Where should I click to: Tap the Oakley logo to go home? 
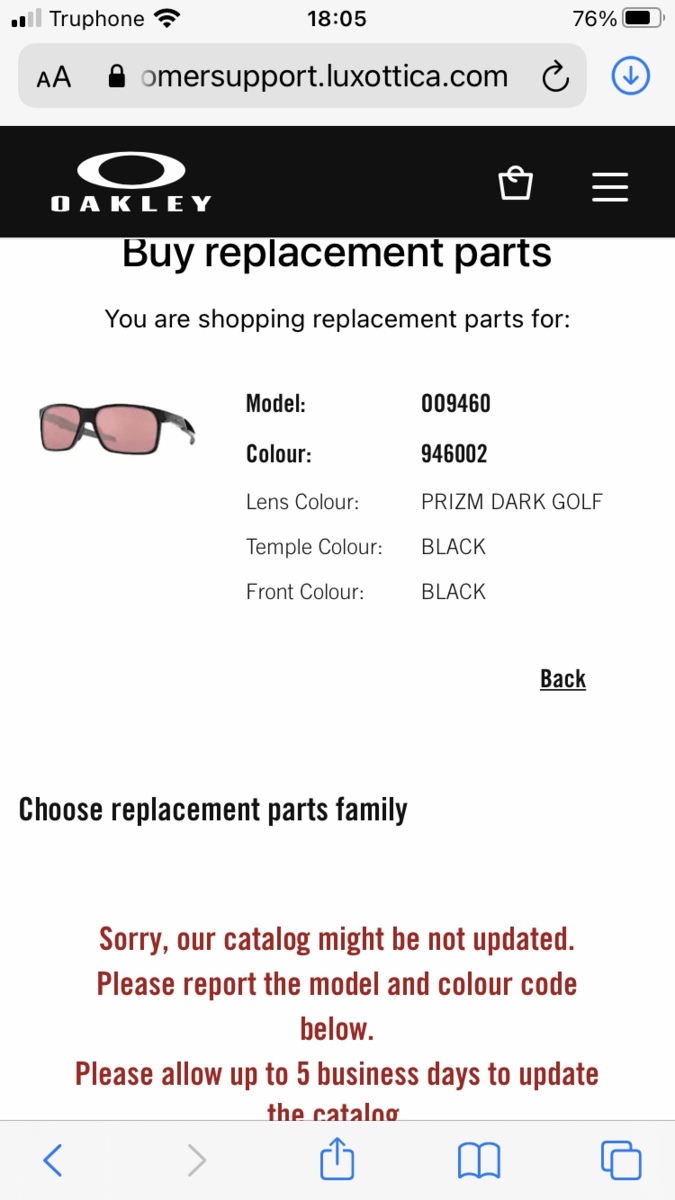pos(131,183)
